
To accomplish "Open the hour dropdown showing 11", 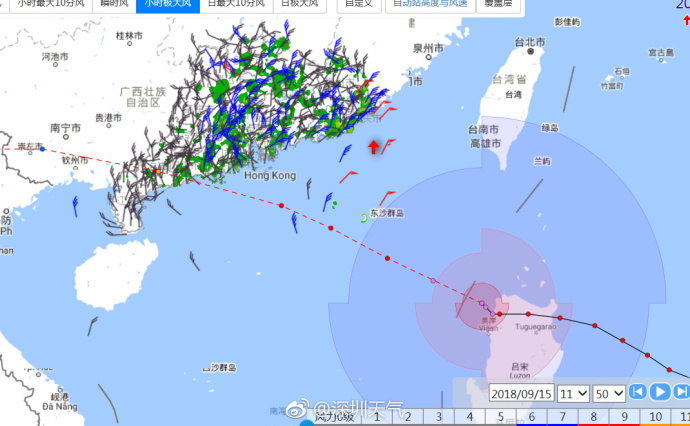I will (x=573, y=393).
